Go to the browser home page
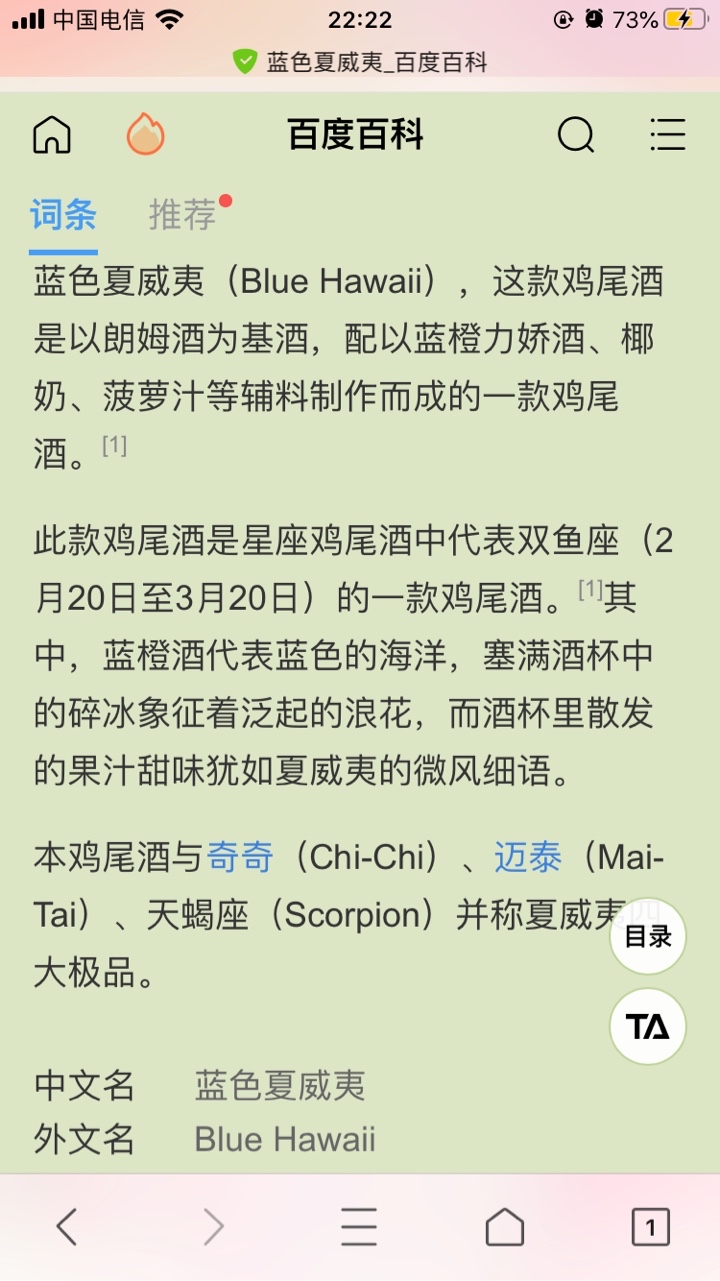The width and height of the screenshot is (720, 1281). [504, 1227]
